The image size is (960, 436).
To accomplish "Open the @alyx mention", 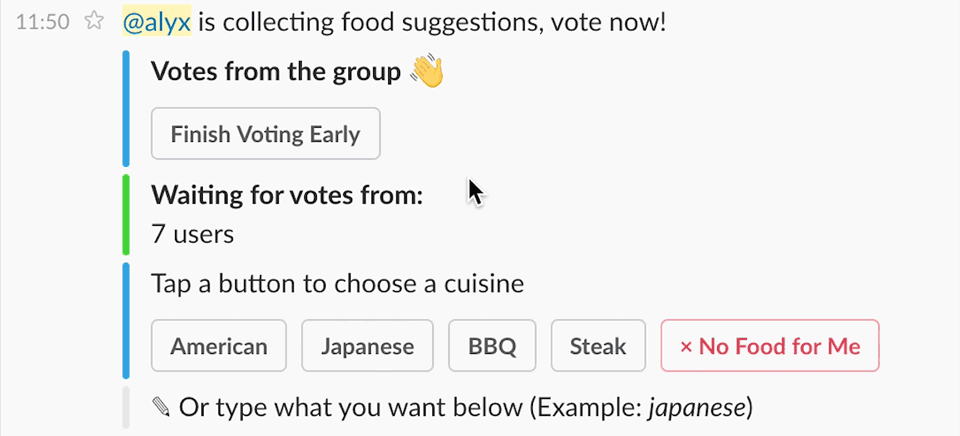I will (x=156, y=20).
